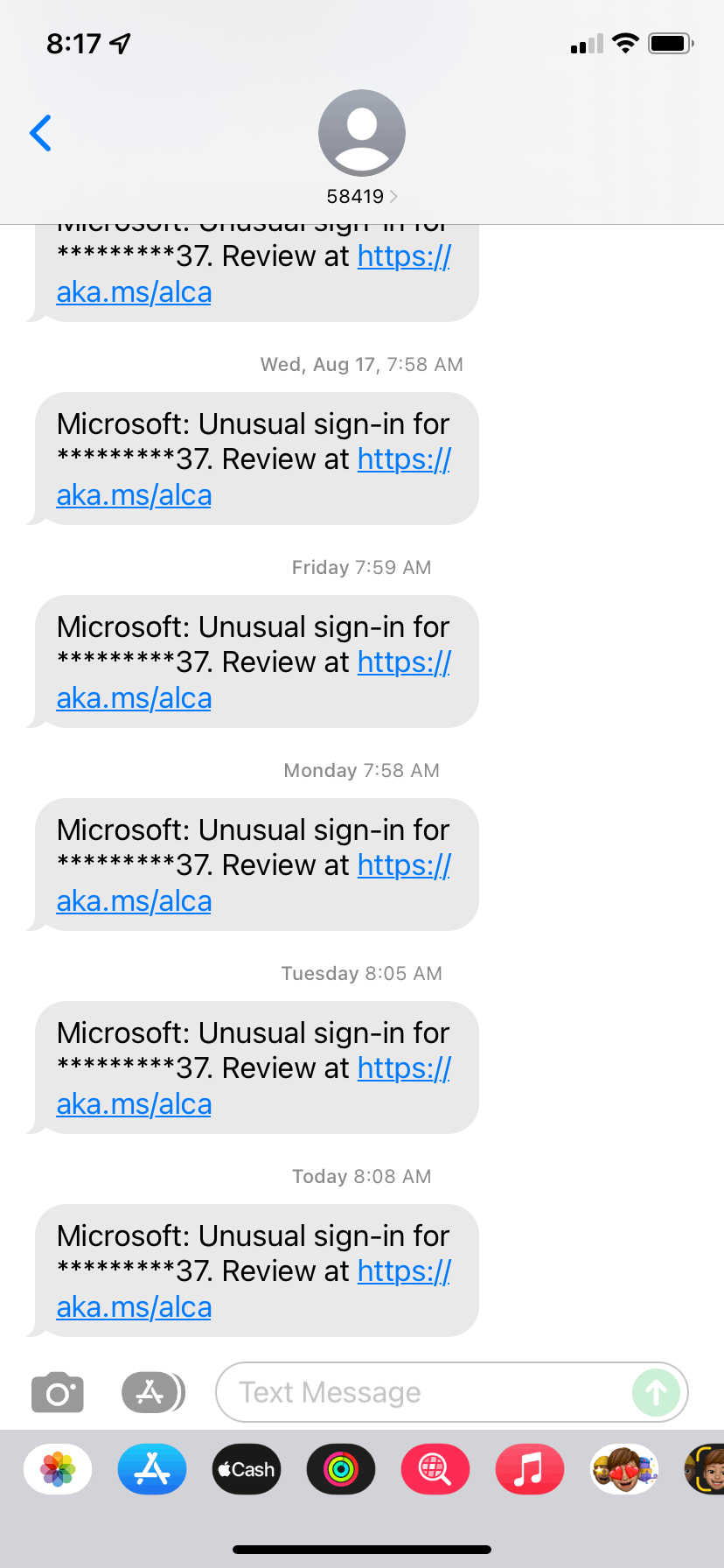Image resolution: width=724 pixels, height=1568 pixels.
Task: Go back to the messages list
Action: coord(40,133)
